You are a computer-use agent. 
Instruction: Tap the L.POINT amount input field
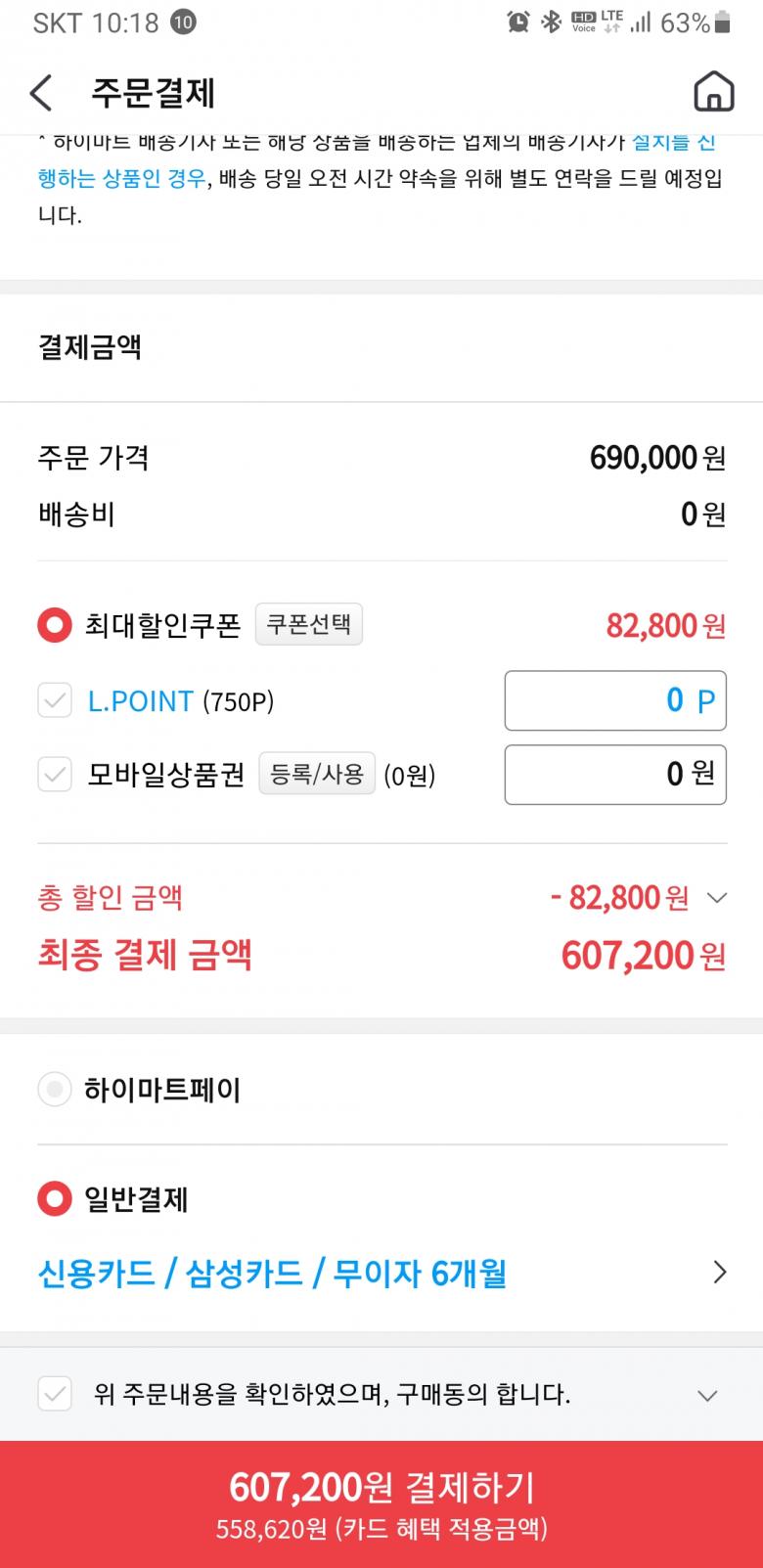(x=614, y=700)
